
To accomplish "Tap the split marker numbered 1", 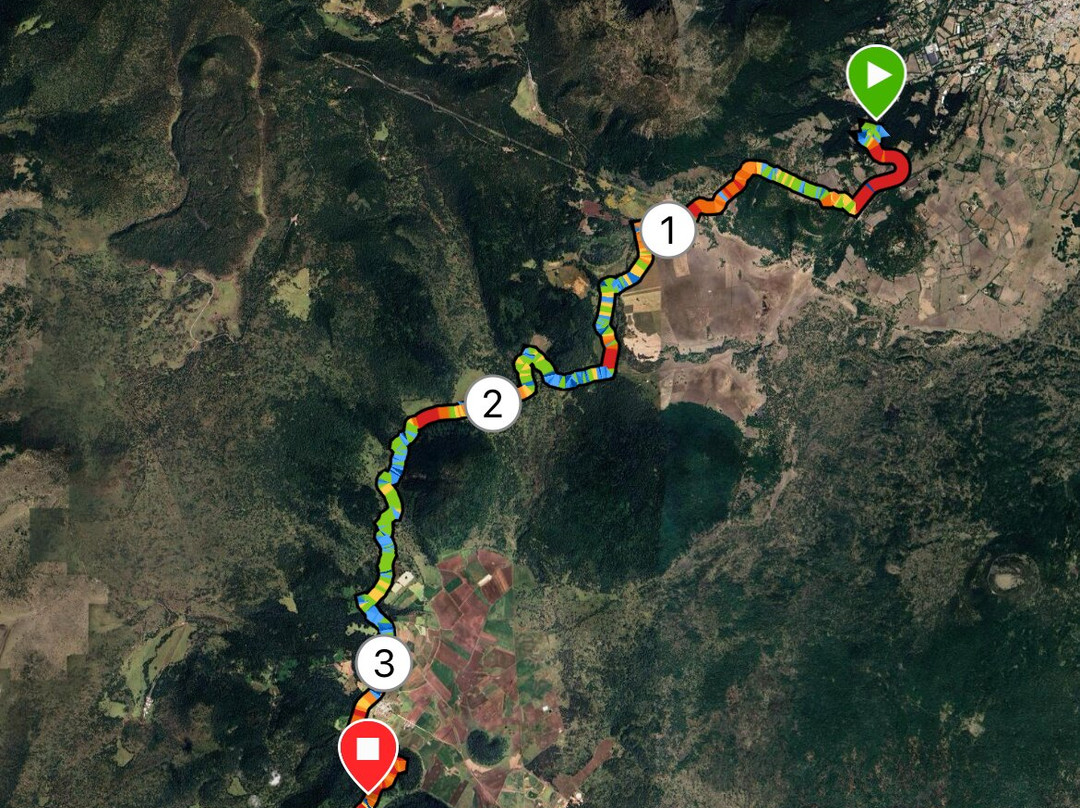I will 668,231.
